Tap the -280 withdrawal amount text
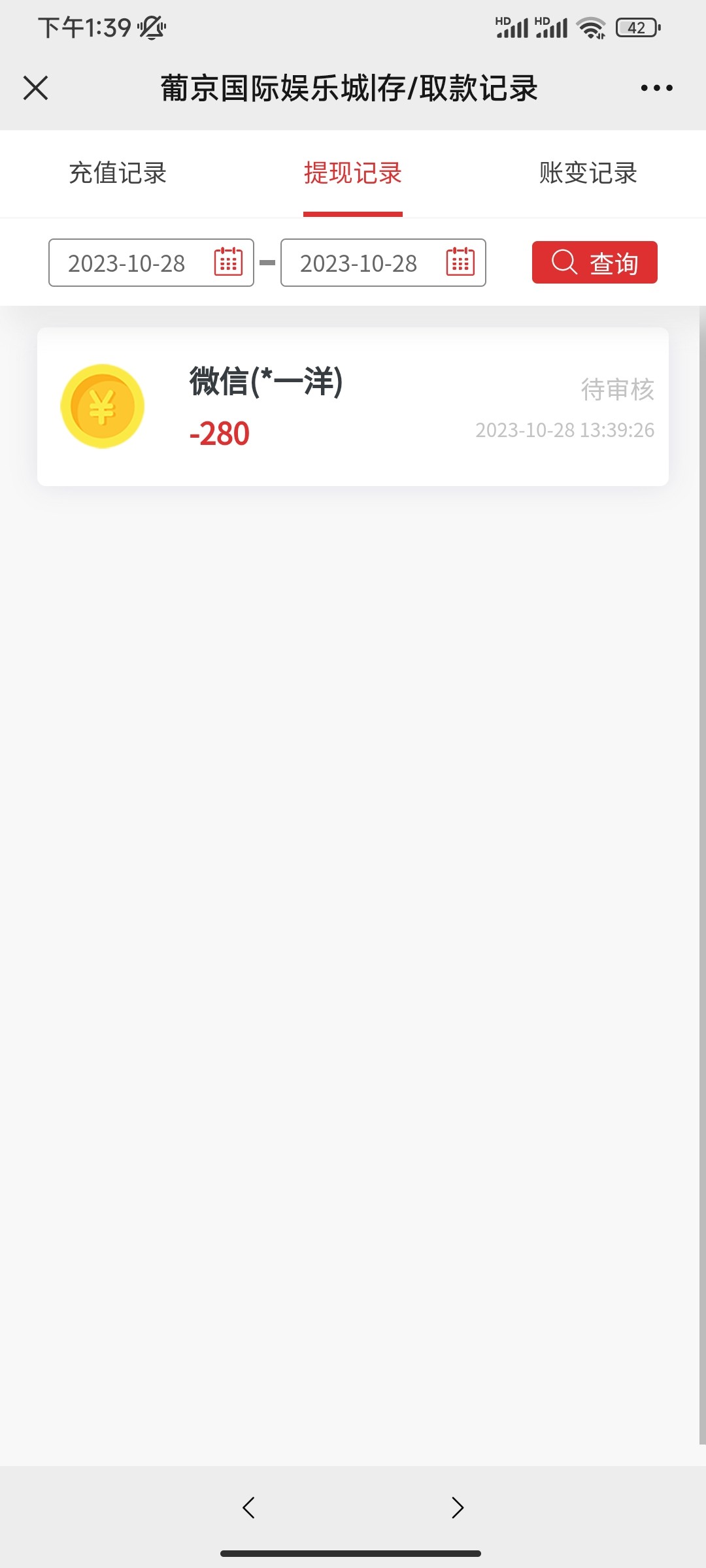Screen dimensions: 706x1568 (x=218, y=433)
